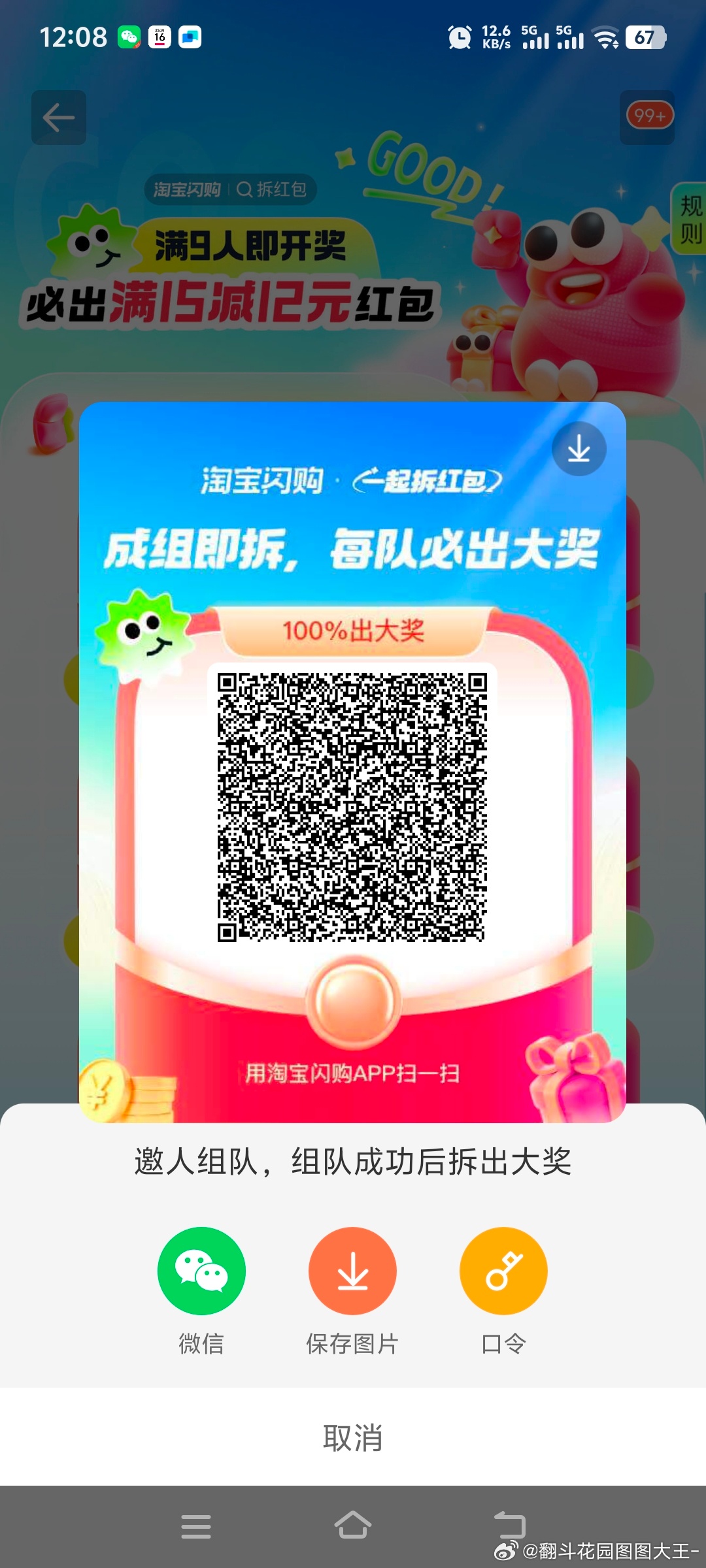Dismiss the share sheet with 取消
This screenshot has height=1568, width=706.
[x=353, y=1437]
